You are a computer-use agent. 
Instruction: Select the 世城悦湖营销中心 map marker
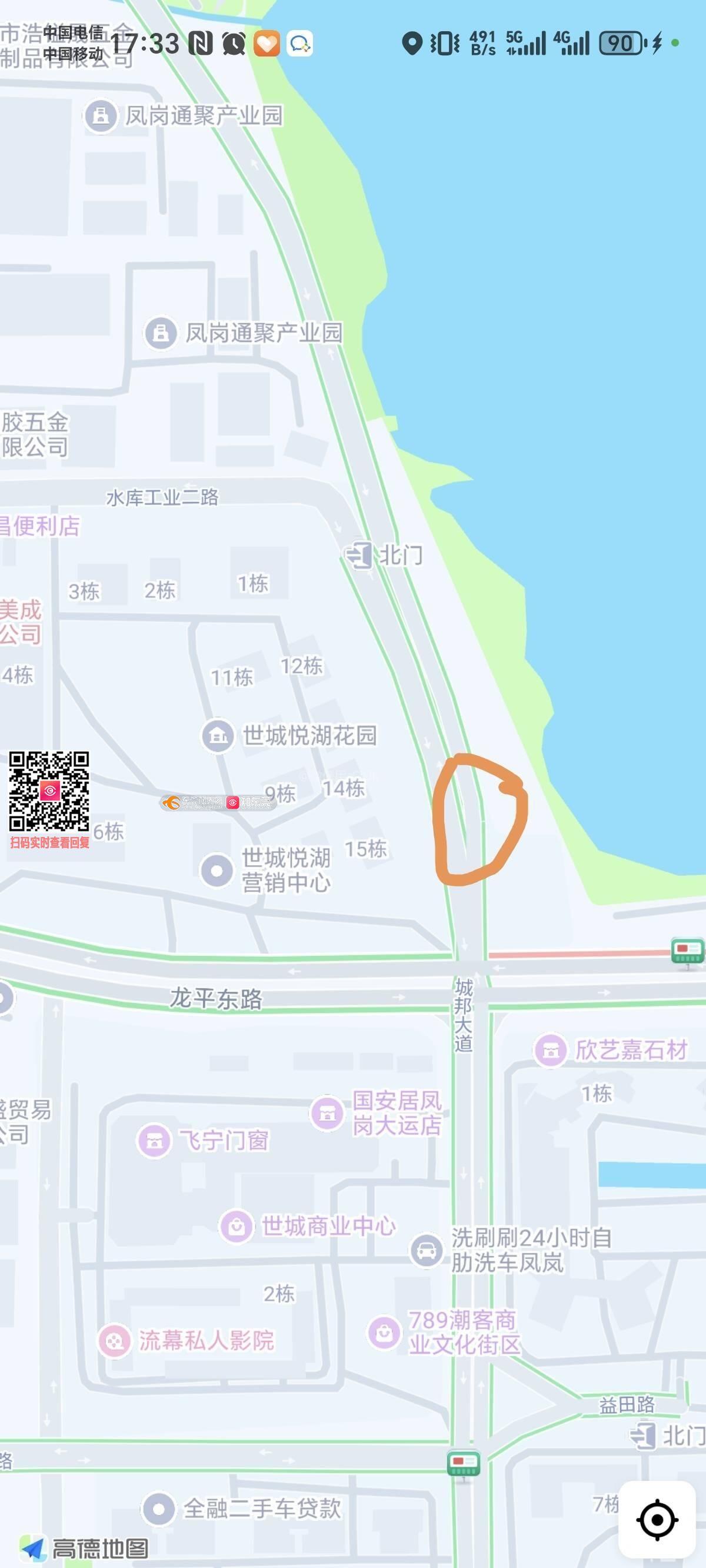click(217, 871)
